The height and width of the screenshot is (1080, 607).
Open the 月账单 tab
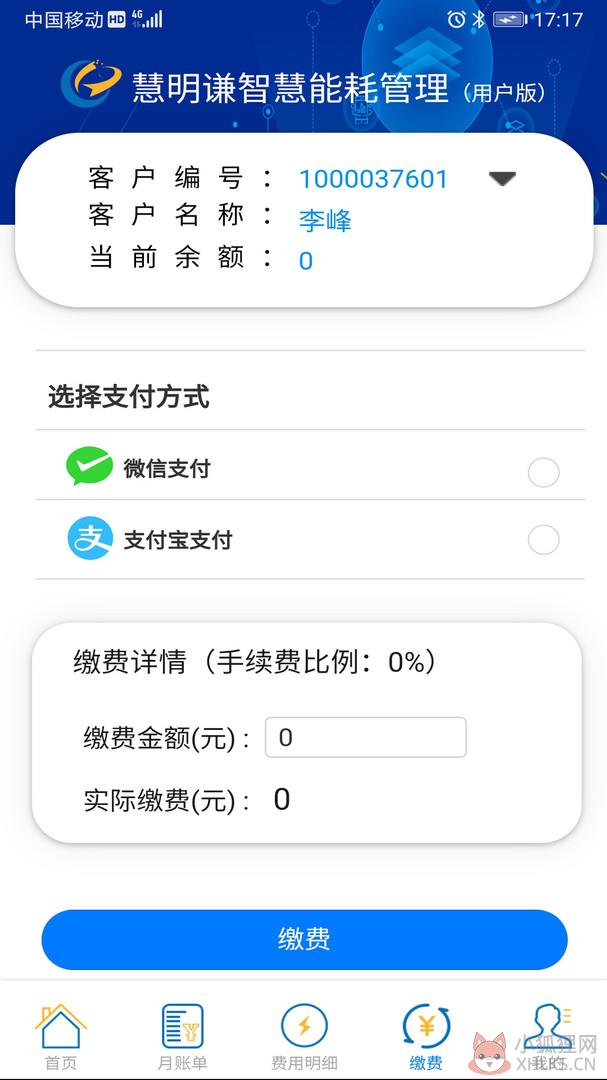pyautogui.click(x=183, y=1037)
